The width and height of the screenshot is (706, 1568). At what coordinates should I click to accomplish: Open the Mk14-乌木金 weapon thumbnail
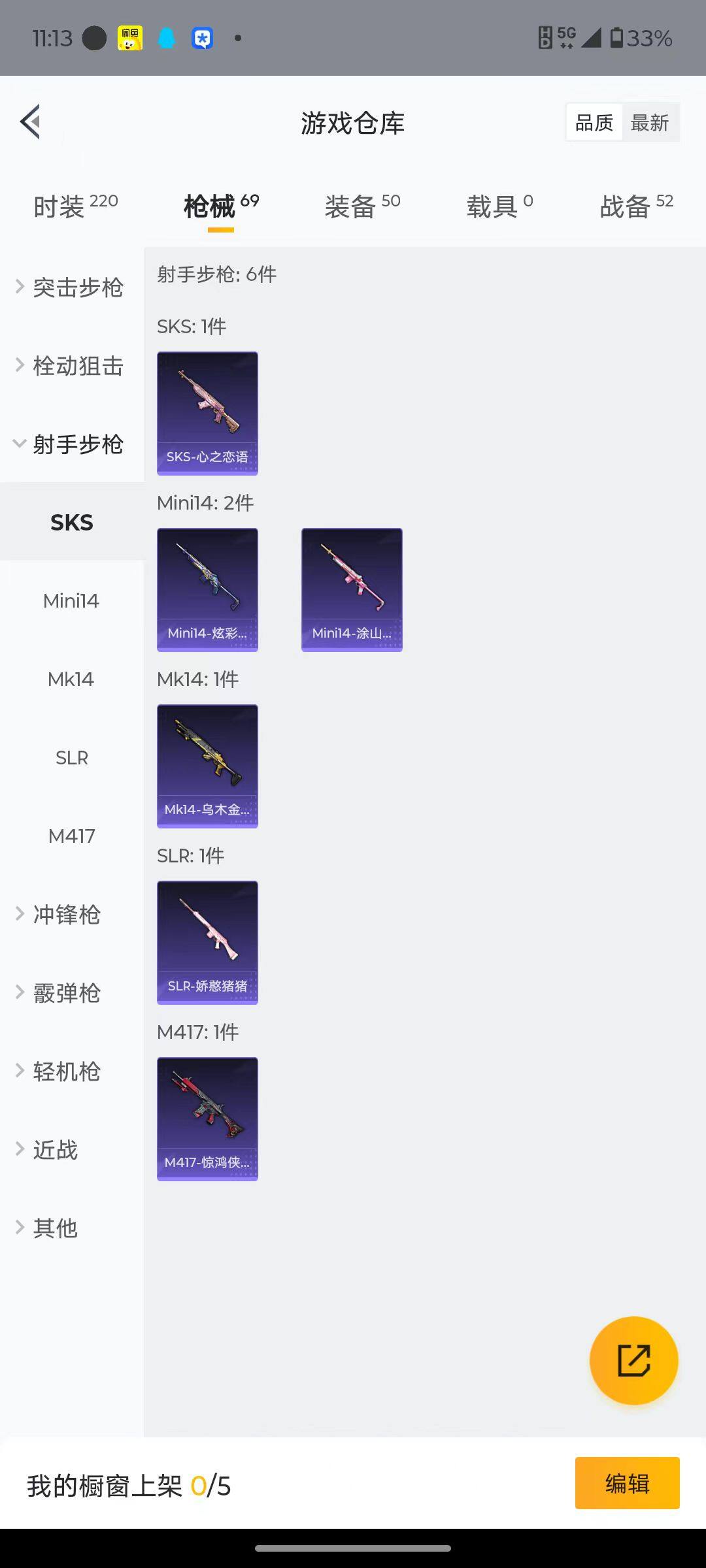click(207, 766)
